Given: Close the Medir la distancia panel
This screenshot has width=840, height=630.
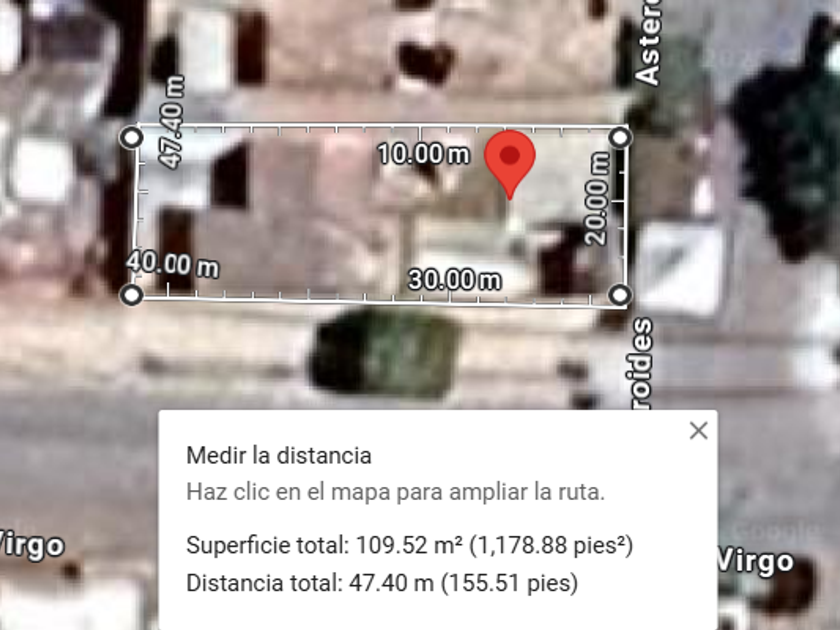Looking at the screenshot, I should 698,430.
